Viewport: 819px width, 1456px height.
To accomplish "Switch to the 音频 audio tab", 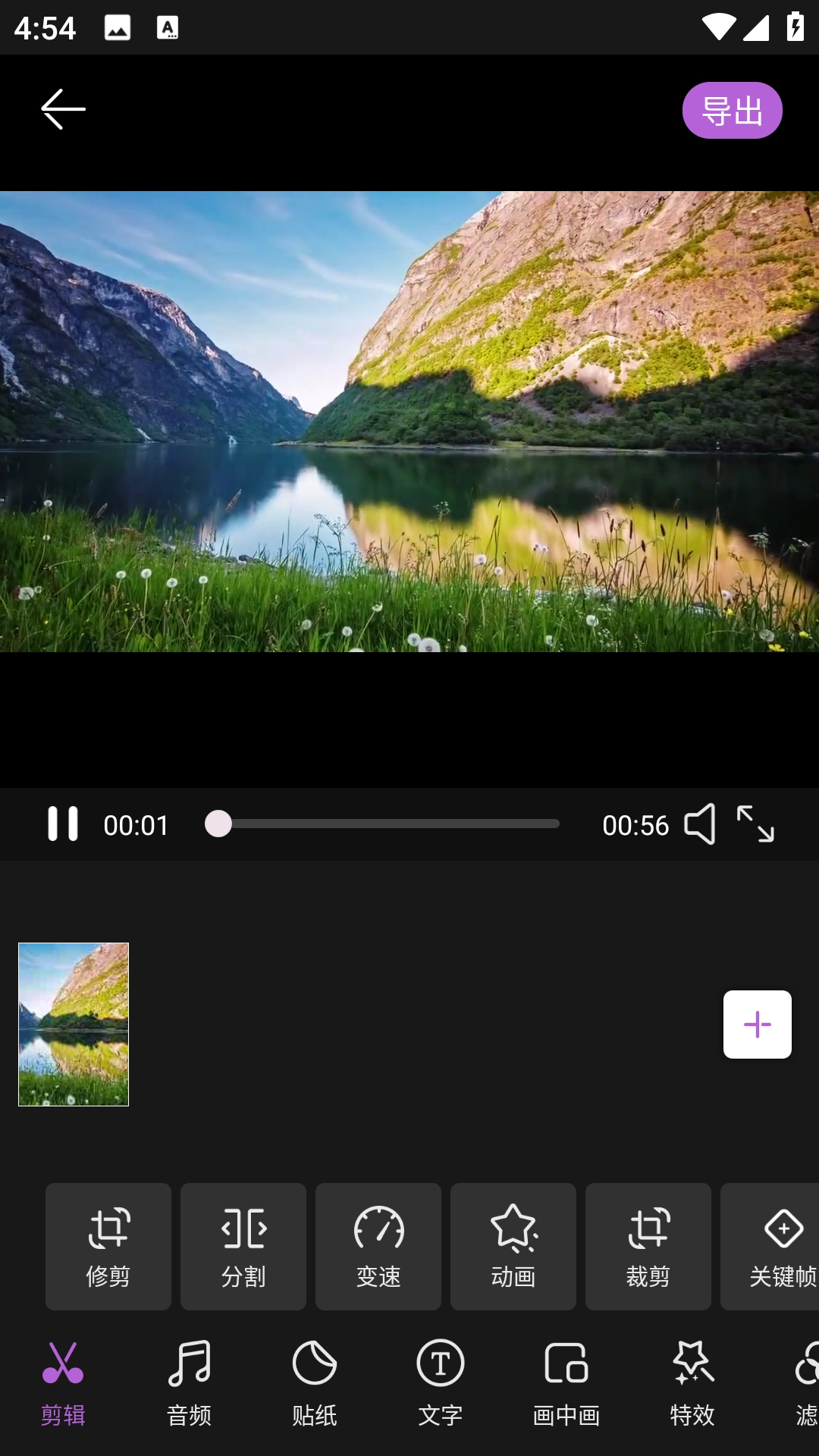I will pyautogui.click(x=189, y=1384).
